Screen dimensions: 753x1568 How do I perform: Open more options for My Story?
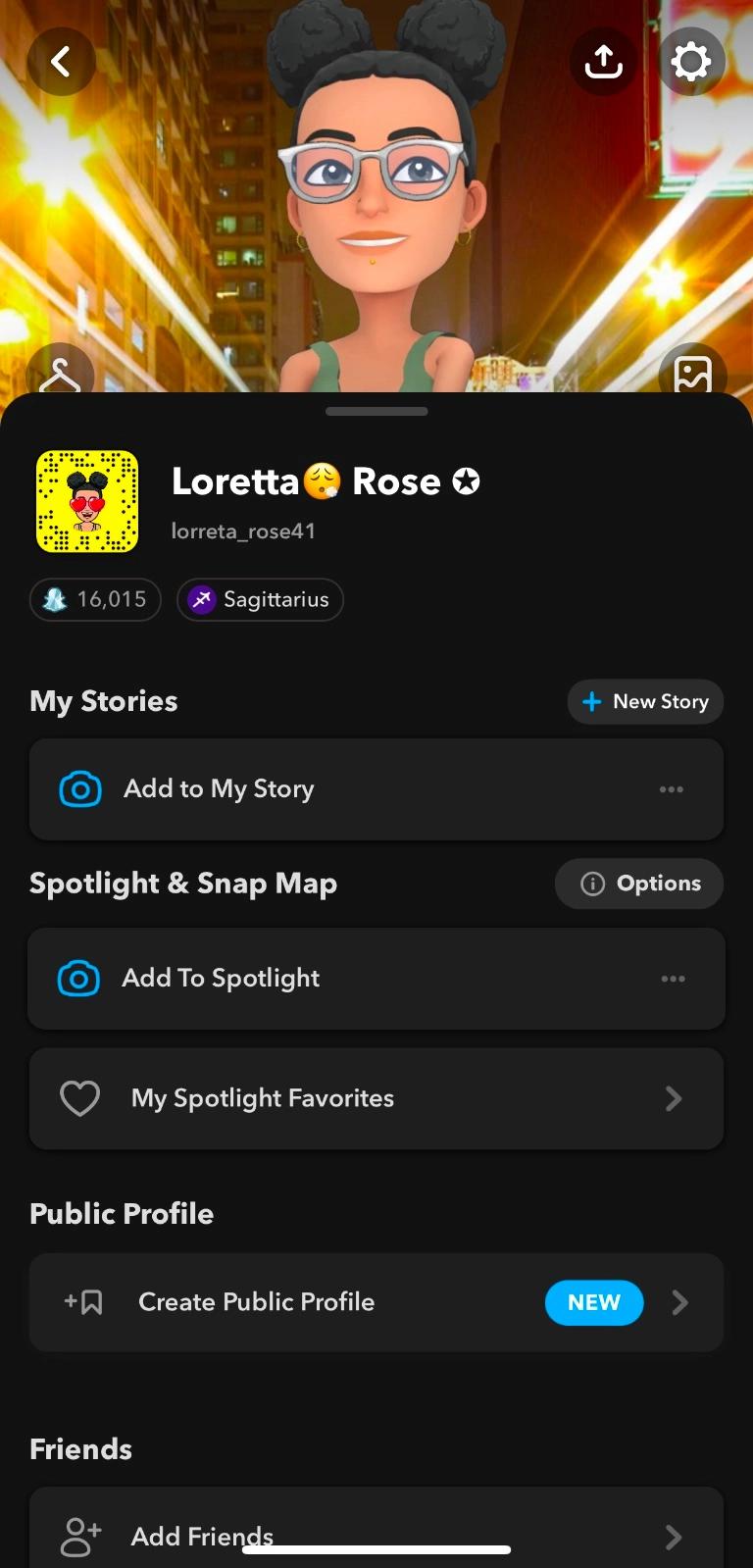tap(672, 789)
